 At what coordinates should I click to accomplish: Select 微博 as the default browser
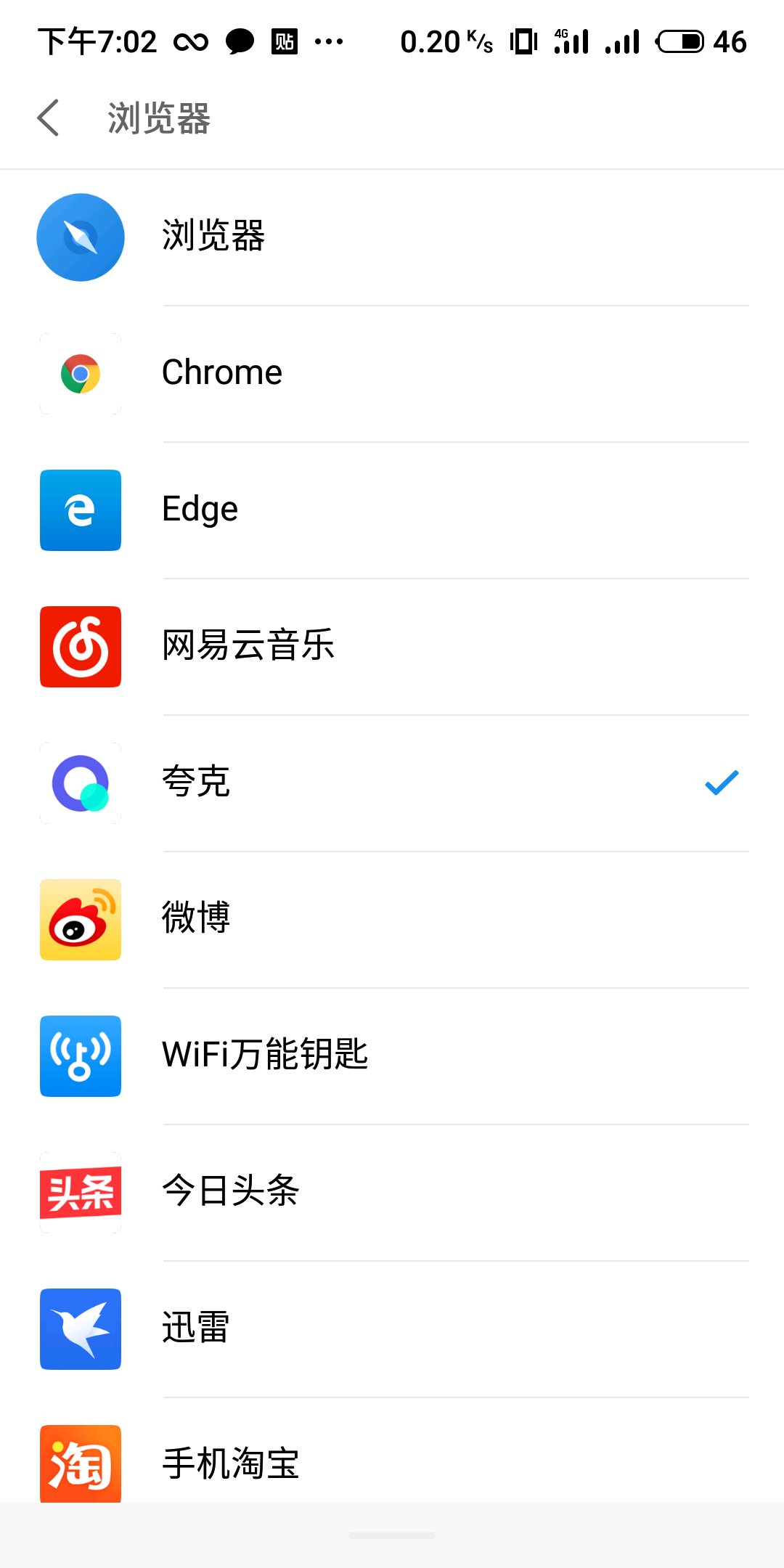(x=392, y=920)
